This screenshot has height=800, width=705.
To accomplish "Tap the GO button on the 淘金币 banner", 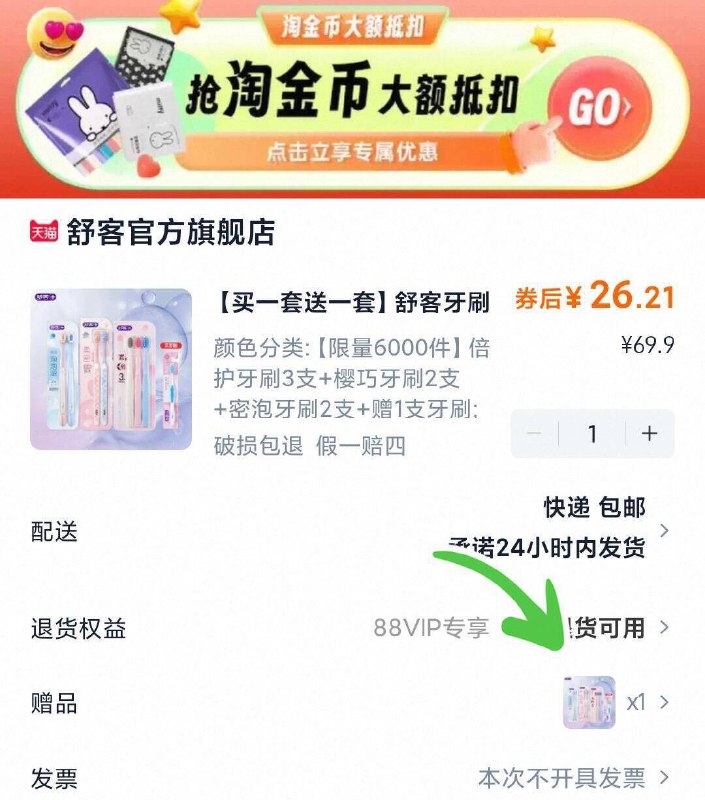I will tap(596, 107).
